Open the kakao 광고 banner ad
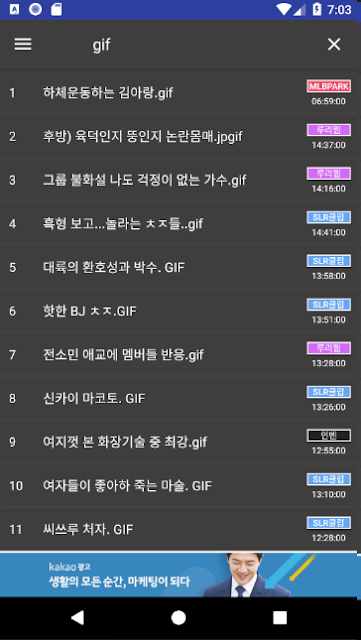Image resolution: width=361 pixels, height=640 pixels. (180, 575)
